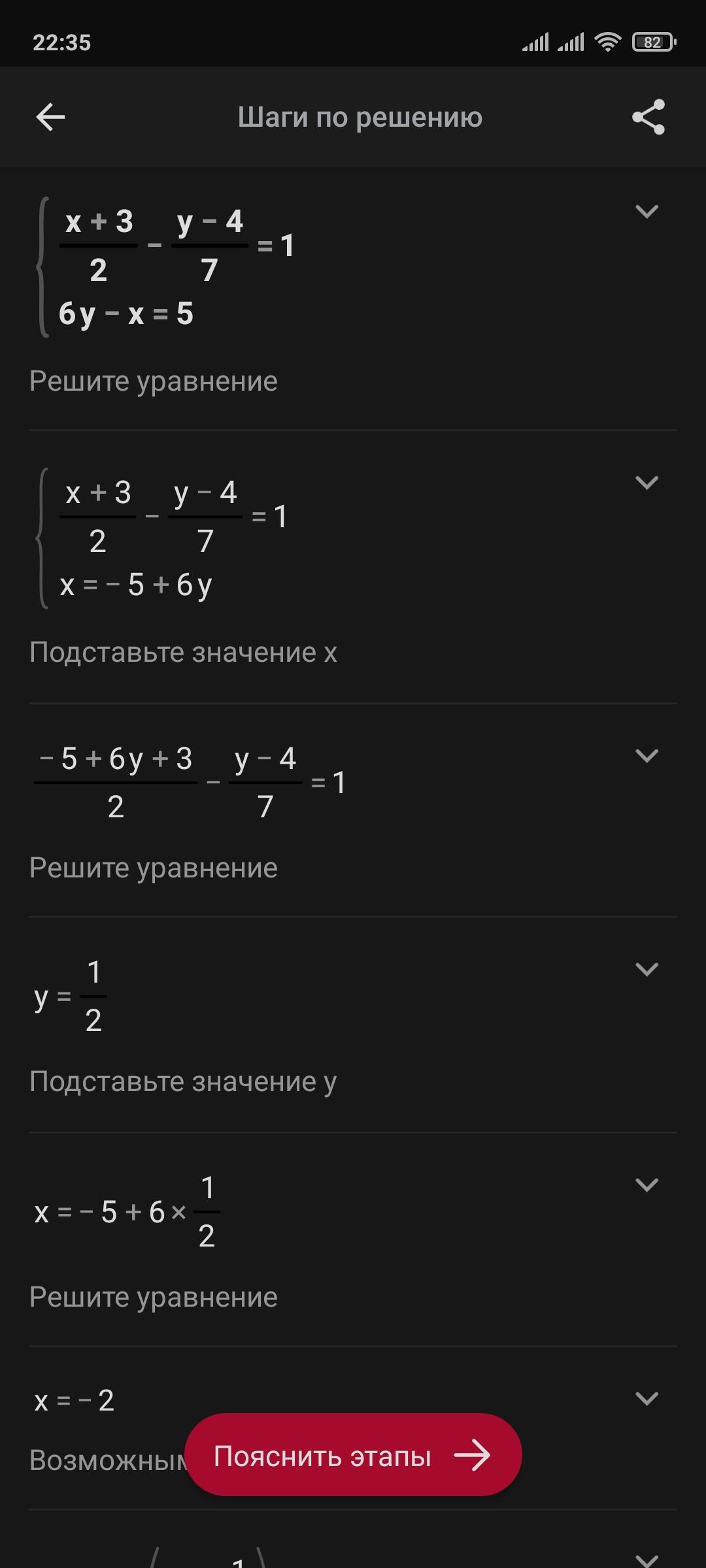Expand the step with 6y − x = 5
706x1568 pixels.
[x=647, y=212]
